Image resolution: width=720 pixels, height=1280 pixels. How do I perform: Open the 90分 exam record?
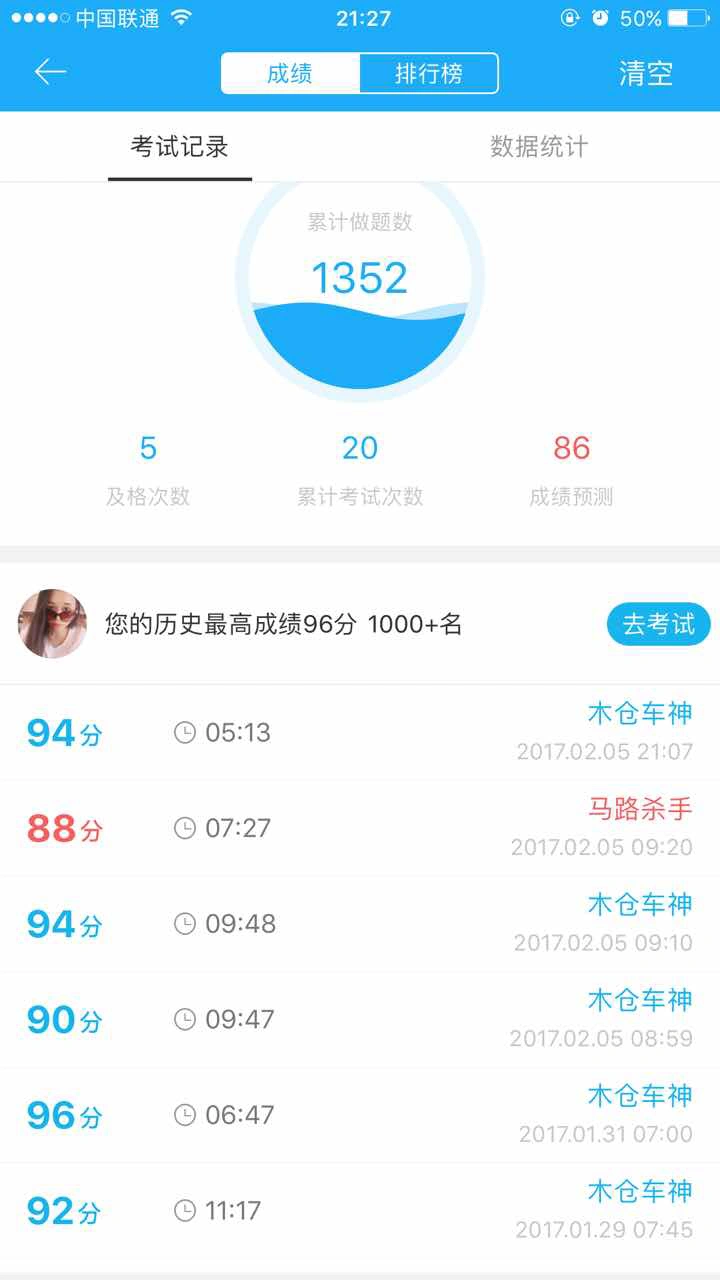pyautogui.click(x=360, y=1019)
